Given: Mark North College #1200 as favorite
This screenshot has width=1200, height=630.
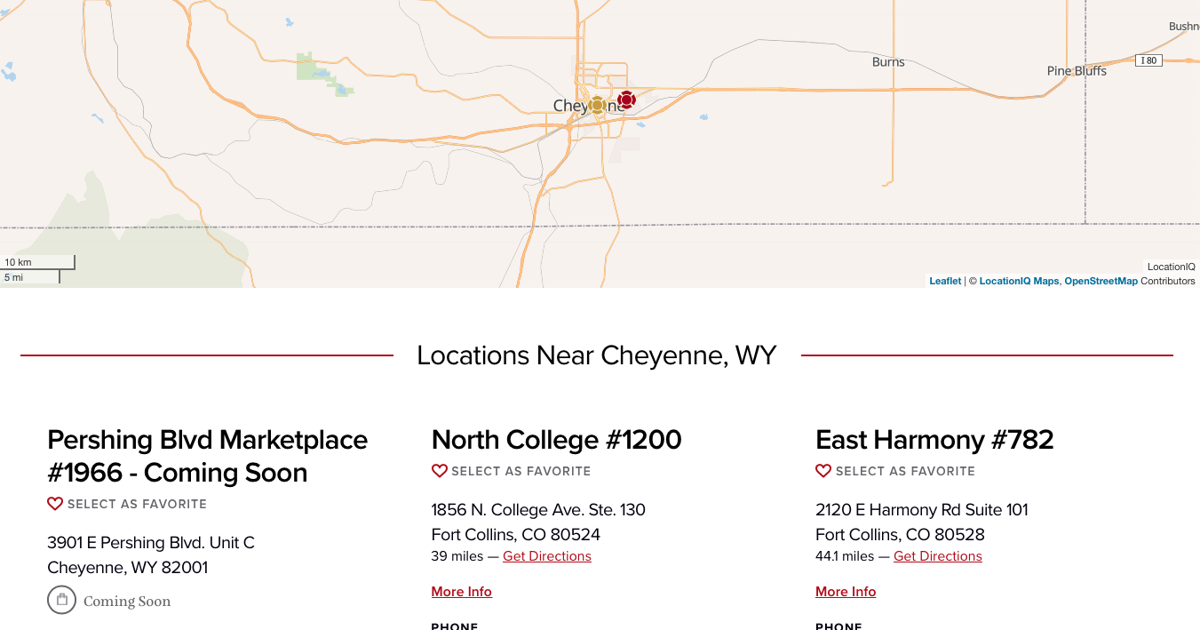Looking at the screenshot, I should [511, 471].
